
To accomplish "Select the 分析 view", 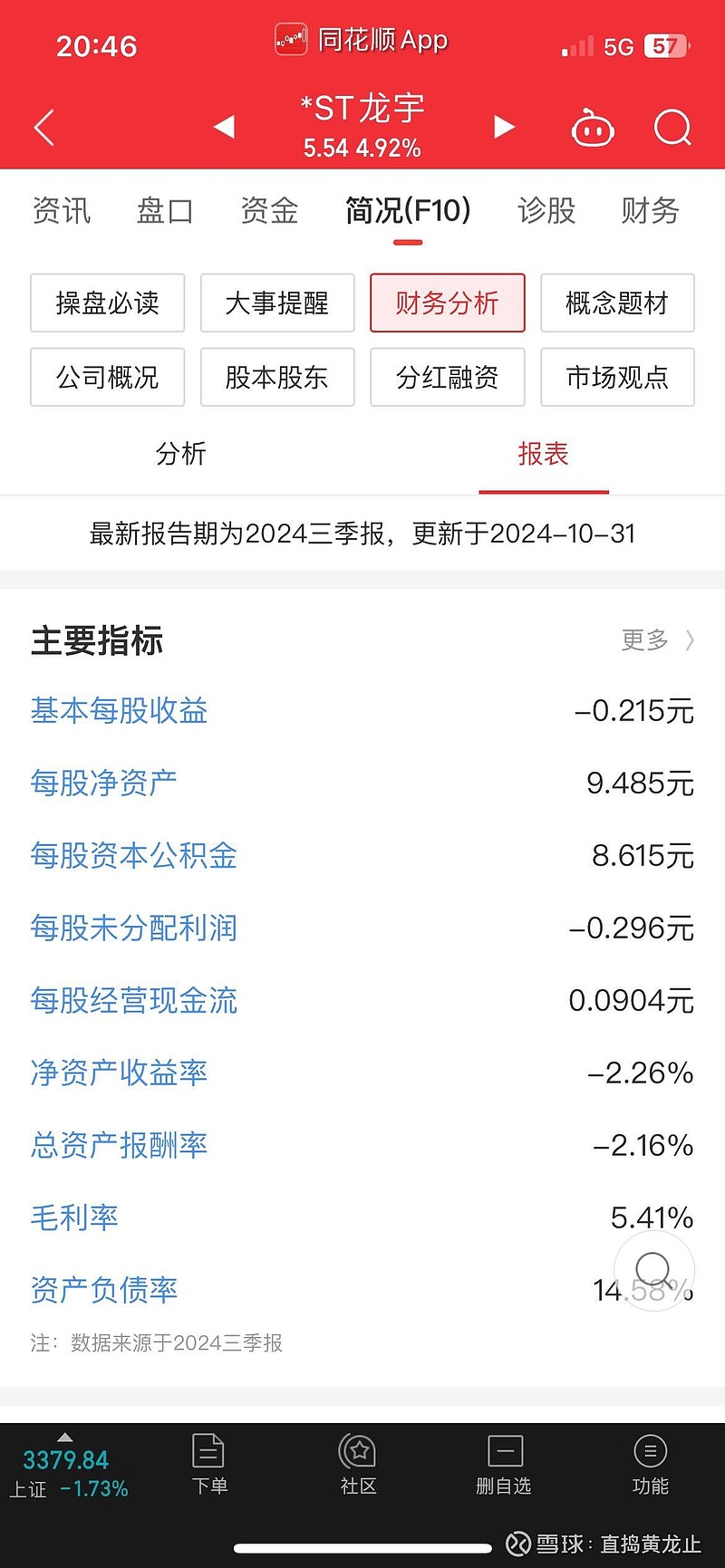I will coord(181,454).
